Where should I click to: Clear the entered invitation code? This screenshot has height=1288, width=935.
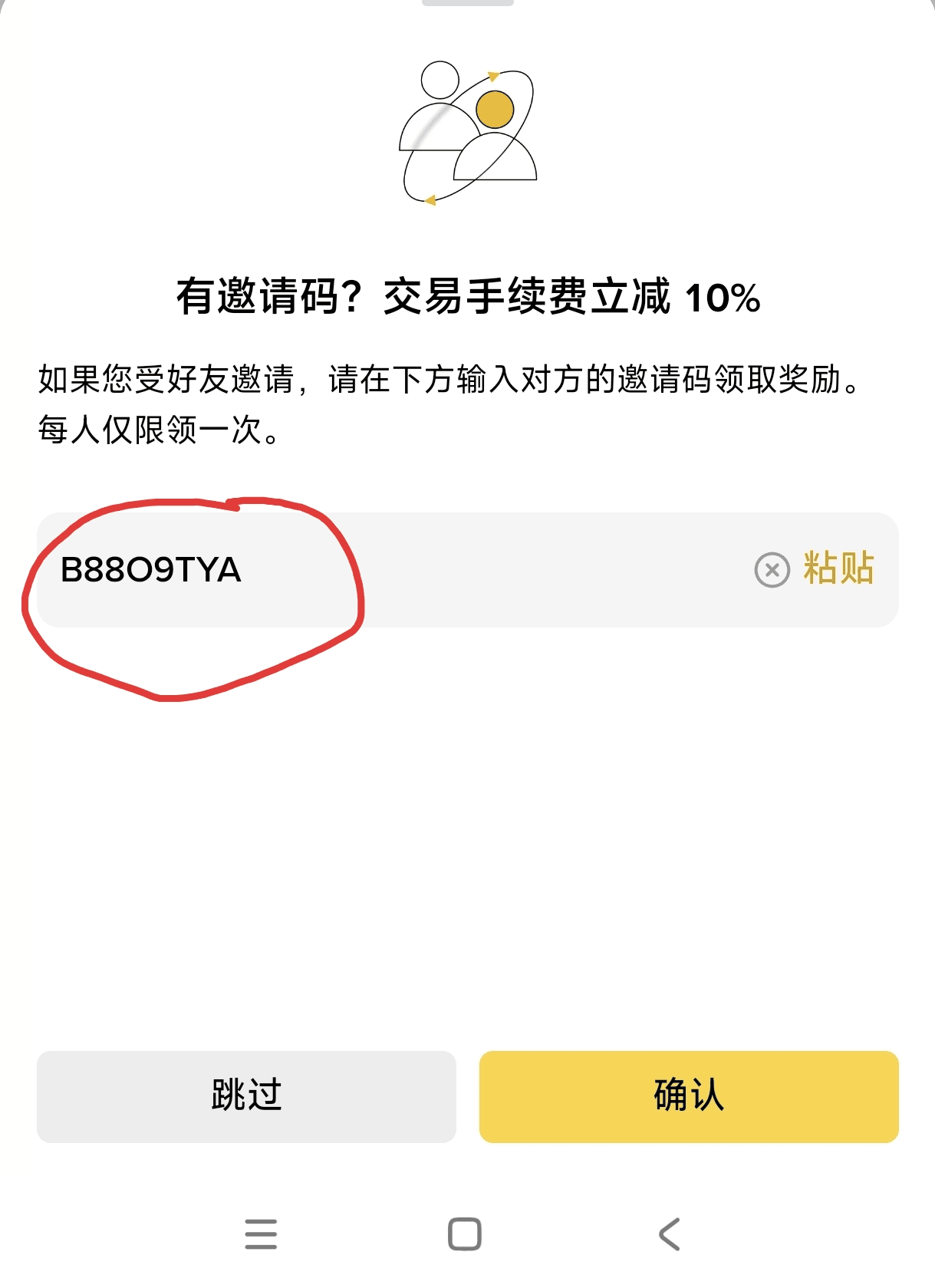coord(772,570)
